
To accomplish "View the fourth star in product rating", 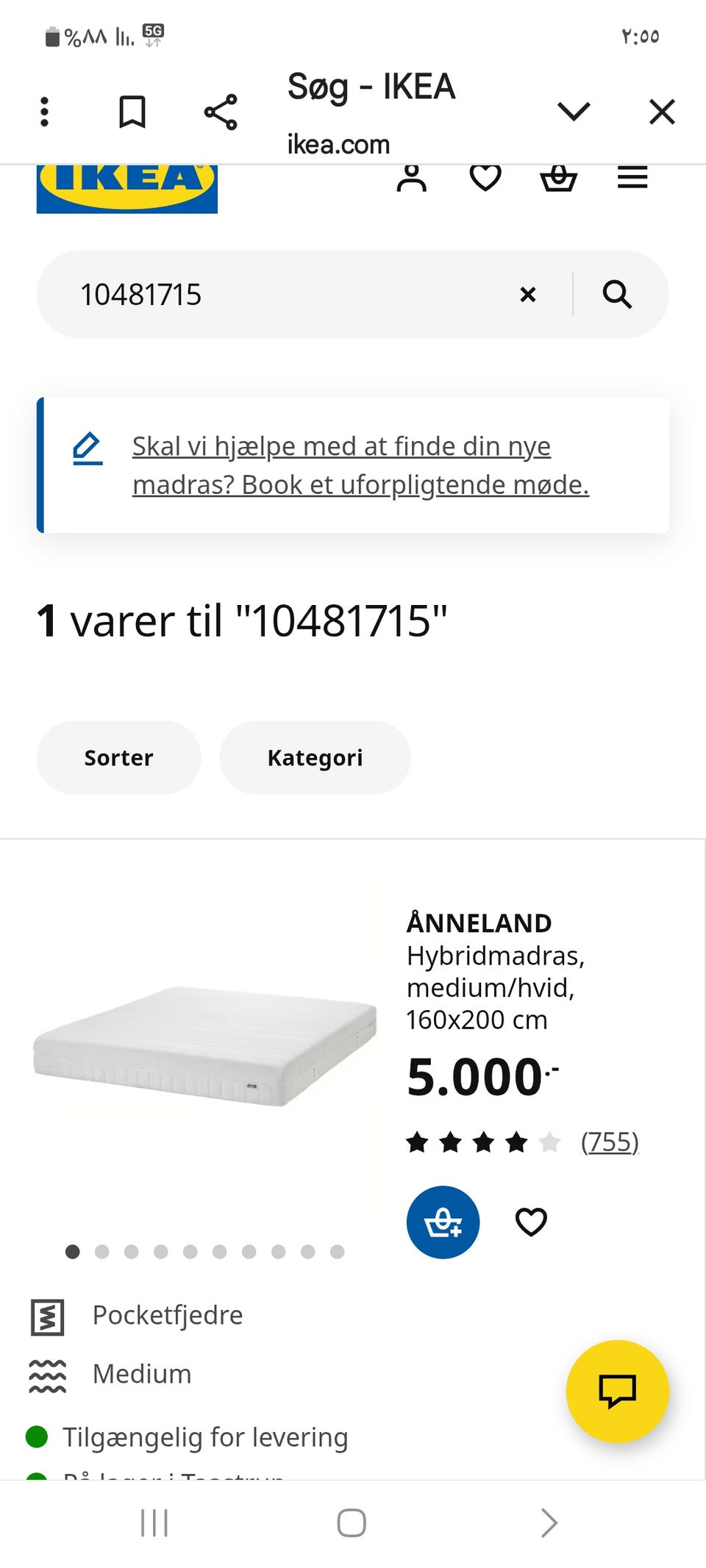I will [516, 1142].
